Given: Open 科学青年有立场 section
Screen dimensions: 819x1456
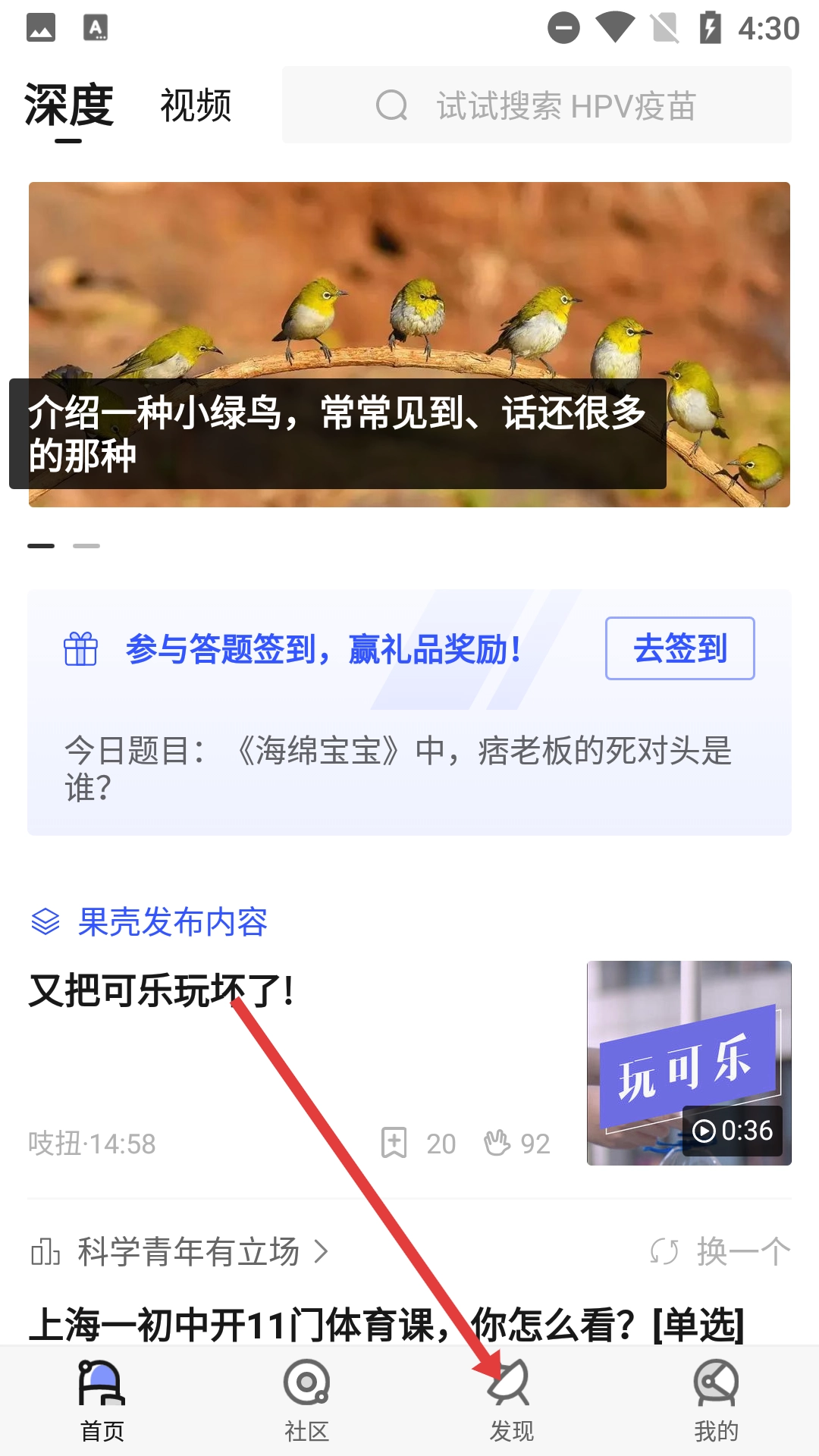Looking at the screenshot, I should pos(188,1251).
